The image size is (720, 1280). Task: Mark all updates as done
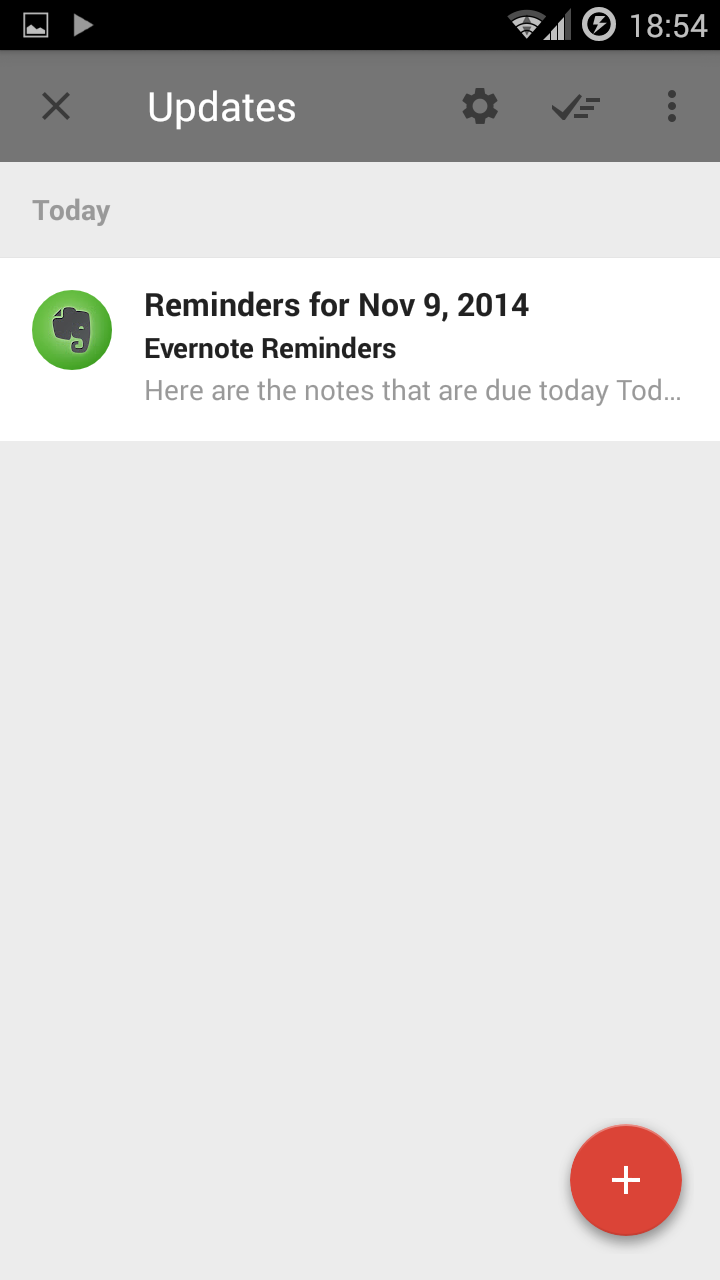pos(576,107)
